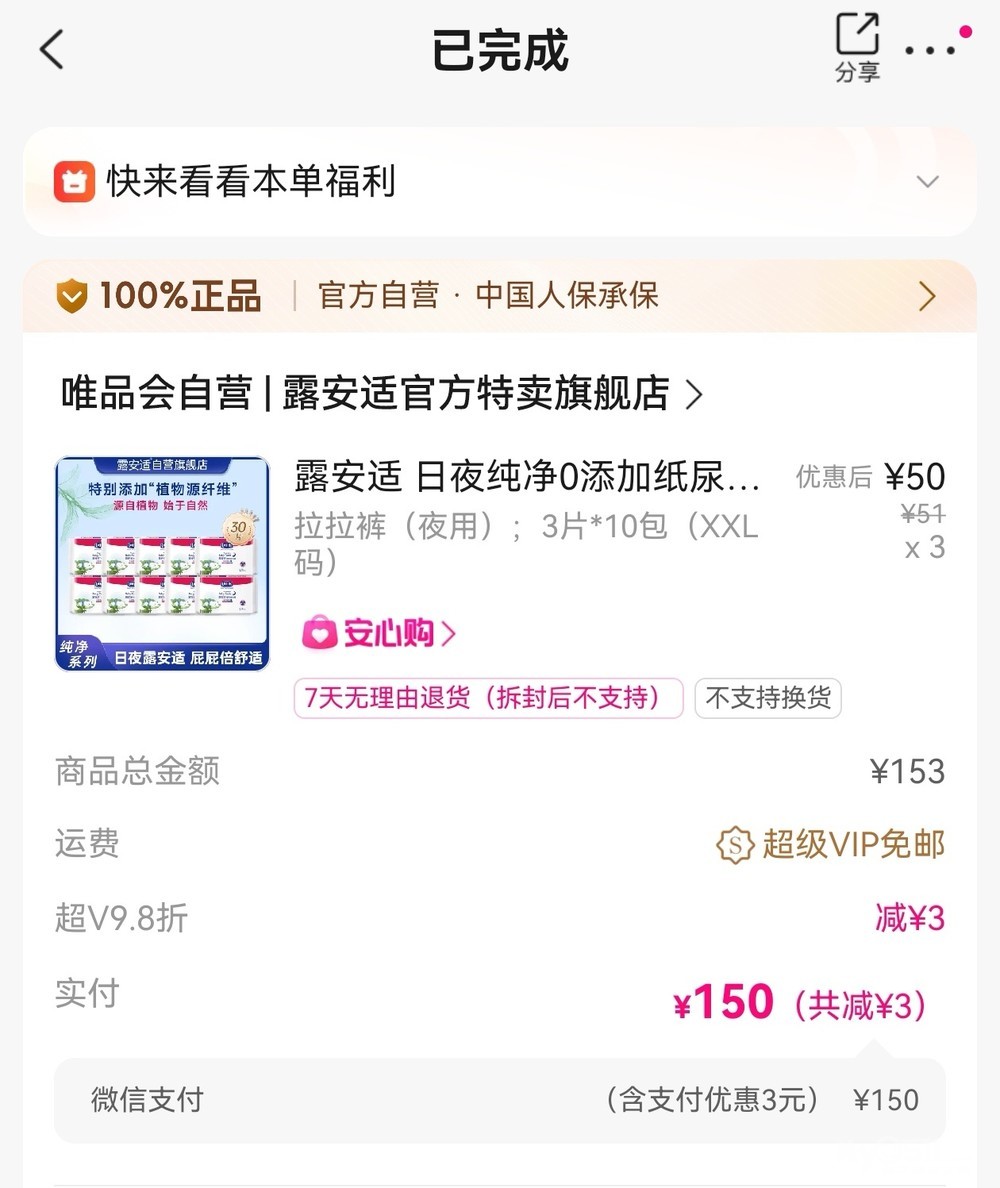The height and width of the screenshot is (1188, 1000).
Task: Go back using the back arrow
Action: [52, 50]
